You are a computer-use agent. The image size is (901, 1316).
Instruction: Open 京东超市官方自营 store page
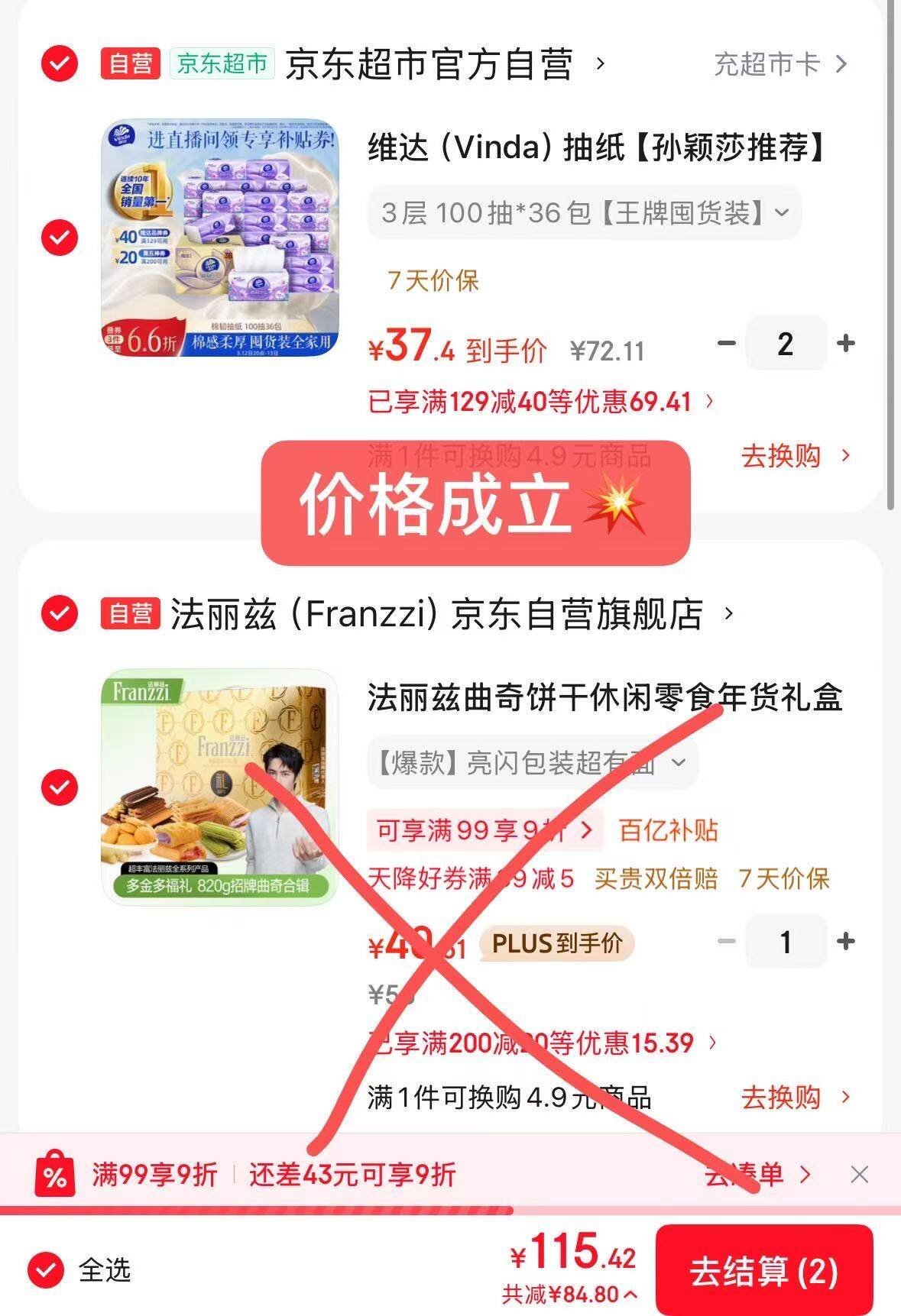pyautogui.click(x=428, y=64)
